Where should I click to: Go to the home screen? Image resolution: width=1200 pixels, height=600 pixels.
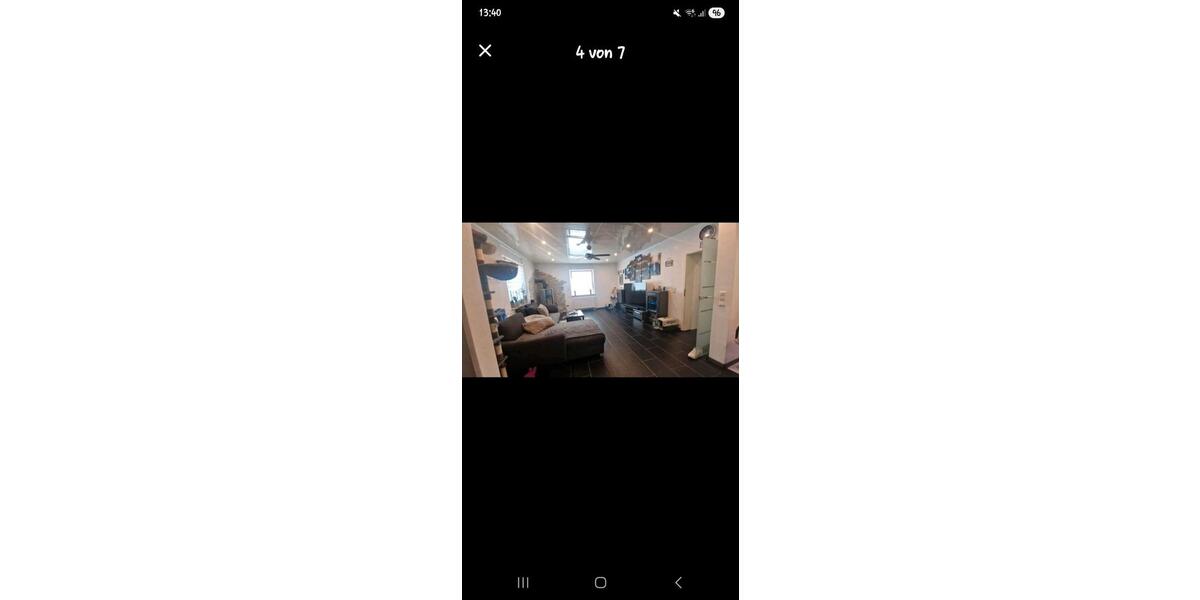pos(600,582)
